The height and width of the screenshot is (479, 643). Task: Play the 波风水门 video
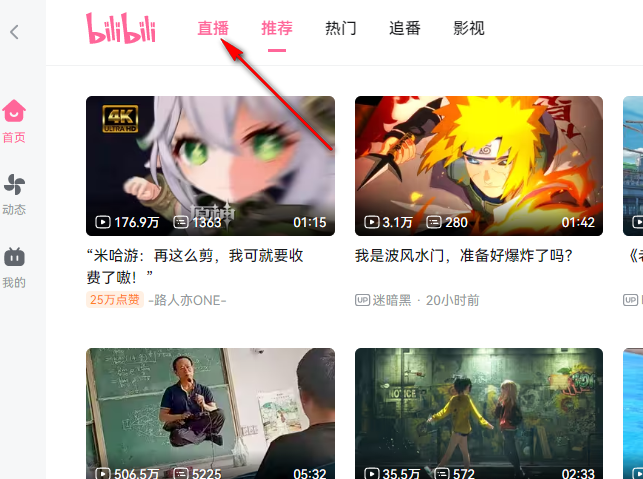(479, 165)
